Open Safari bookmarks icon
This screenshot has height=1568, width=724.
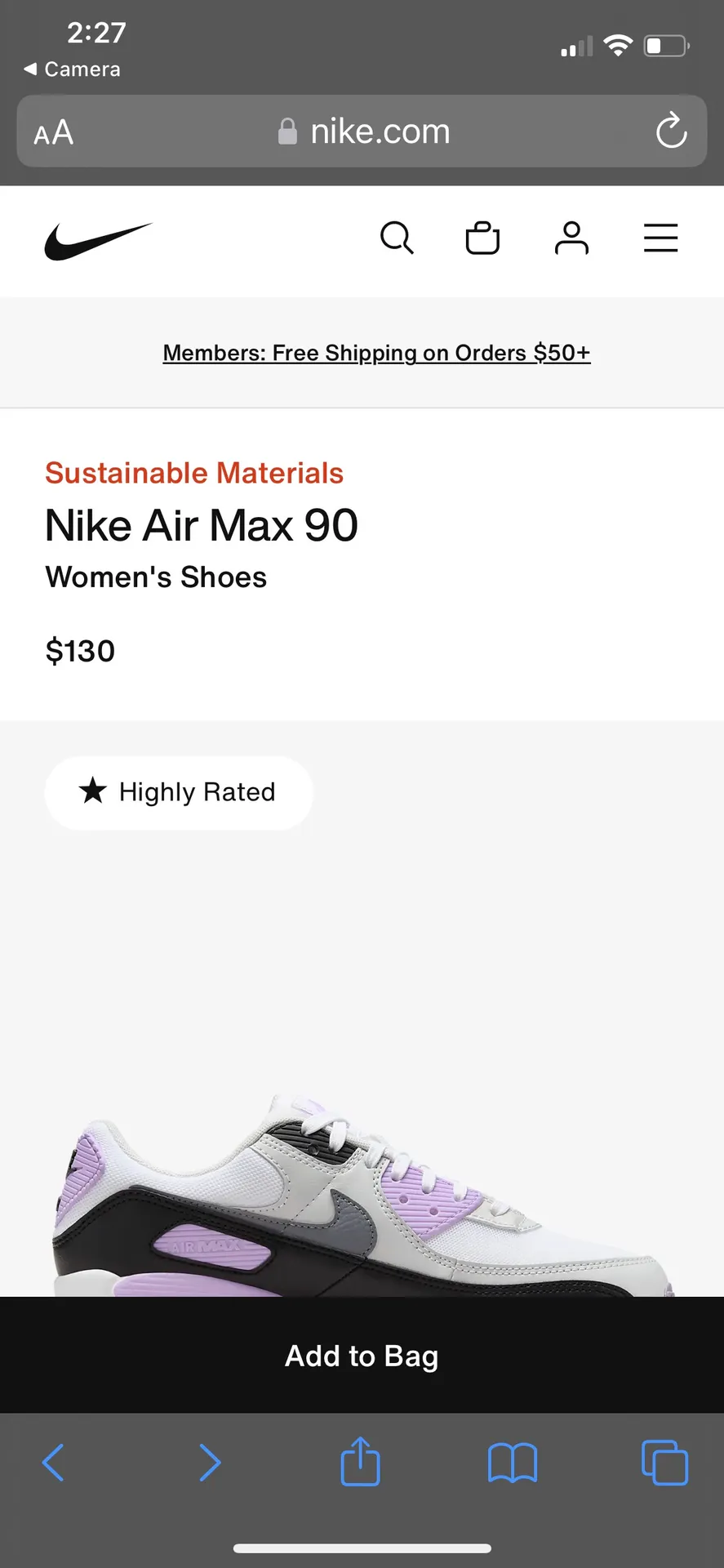tap(513, 1463)
